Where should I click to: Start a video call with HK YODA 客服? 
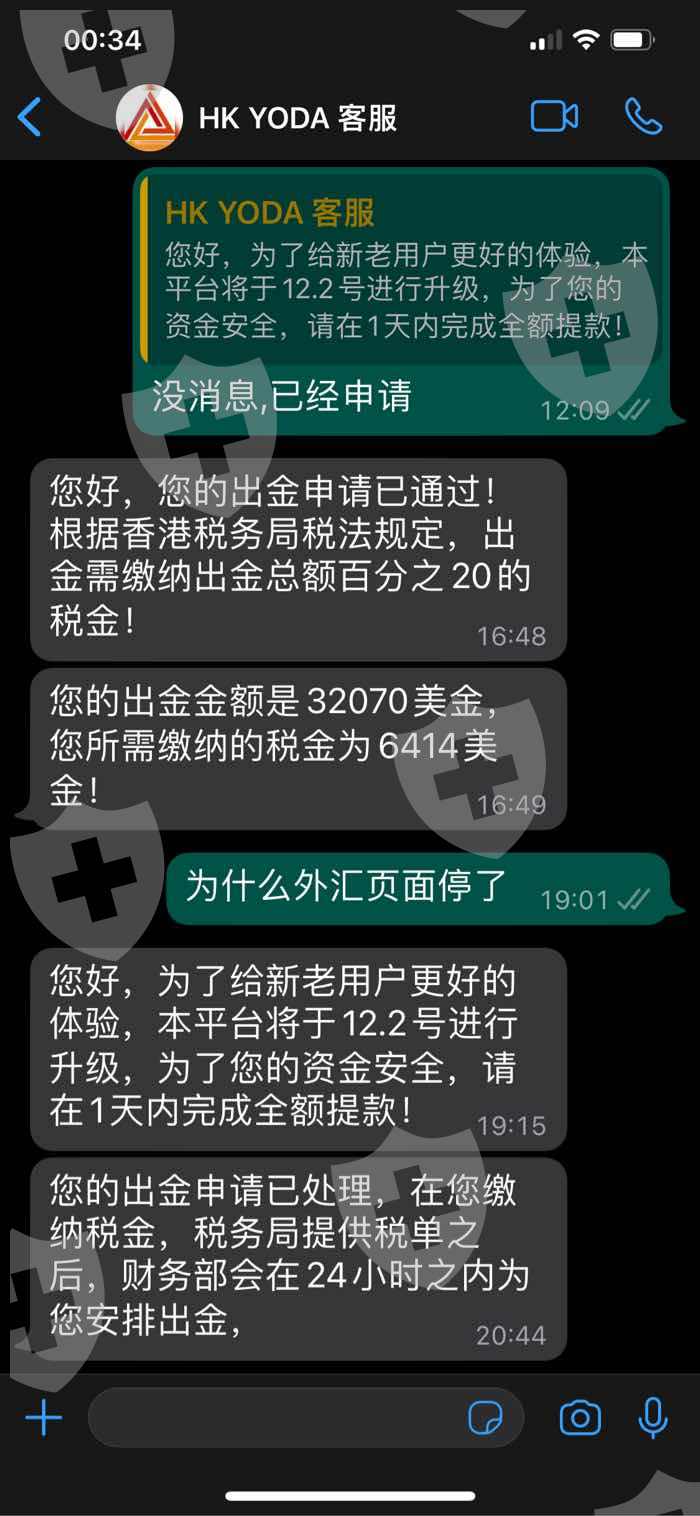554,117
